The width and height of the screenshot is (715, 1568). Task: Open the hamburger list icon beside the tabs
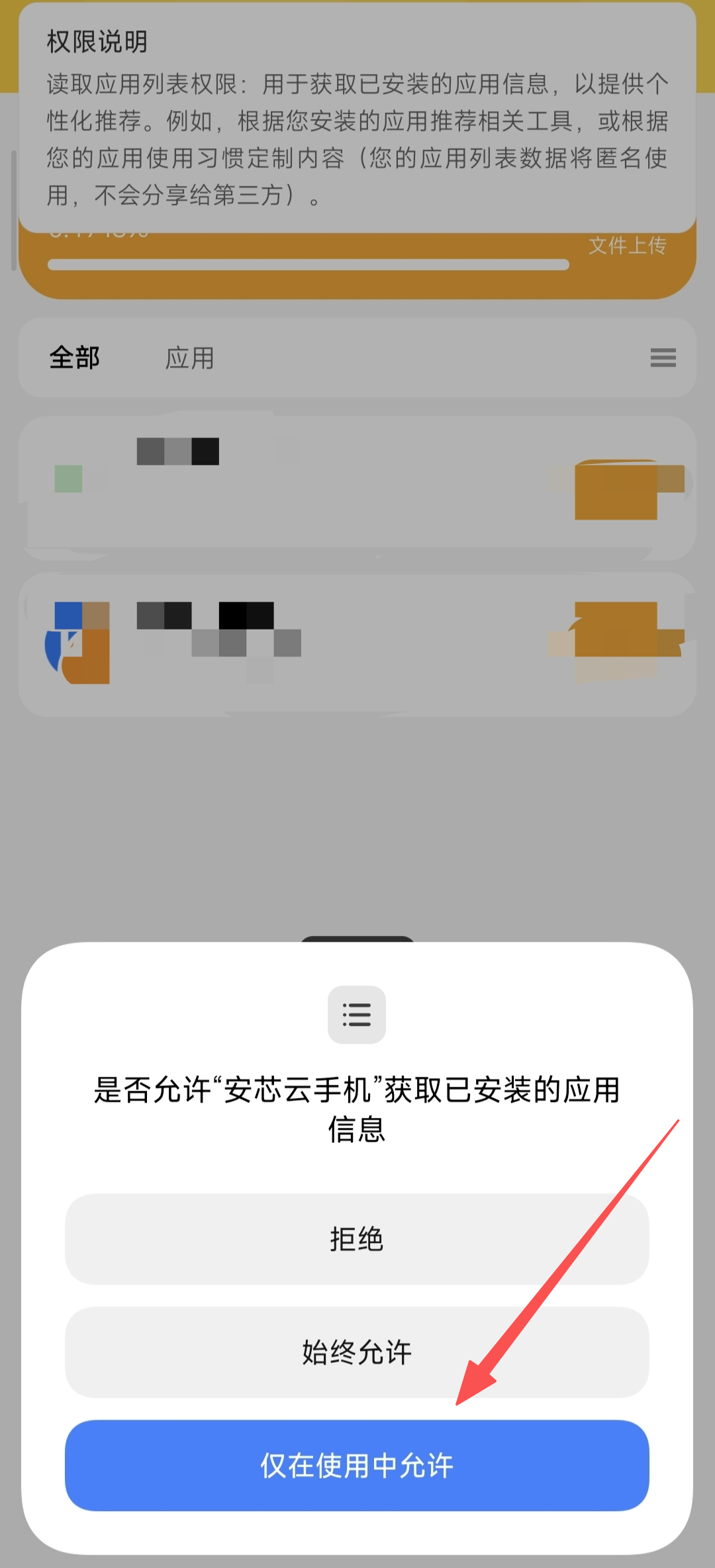pos(663,358)
